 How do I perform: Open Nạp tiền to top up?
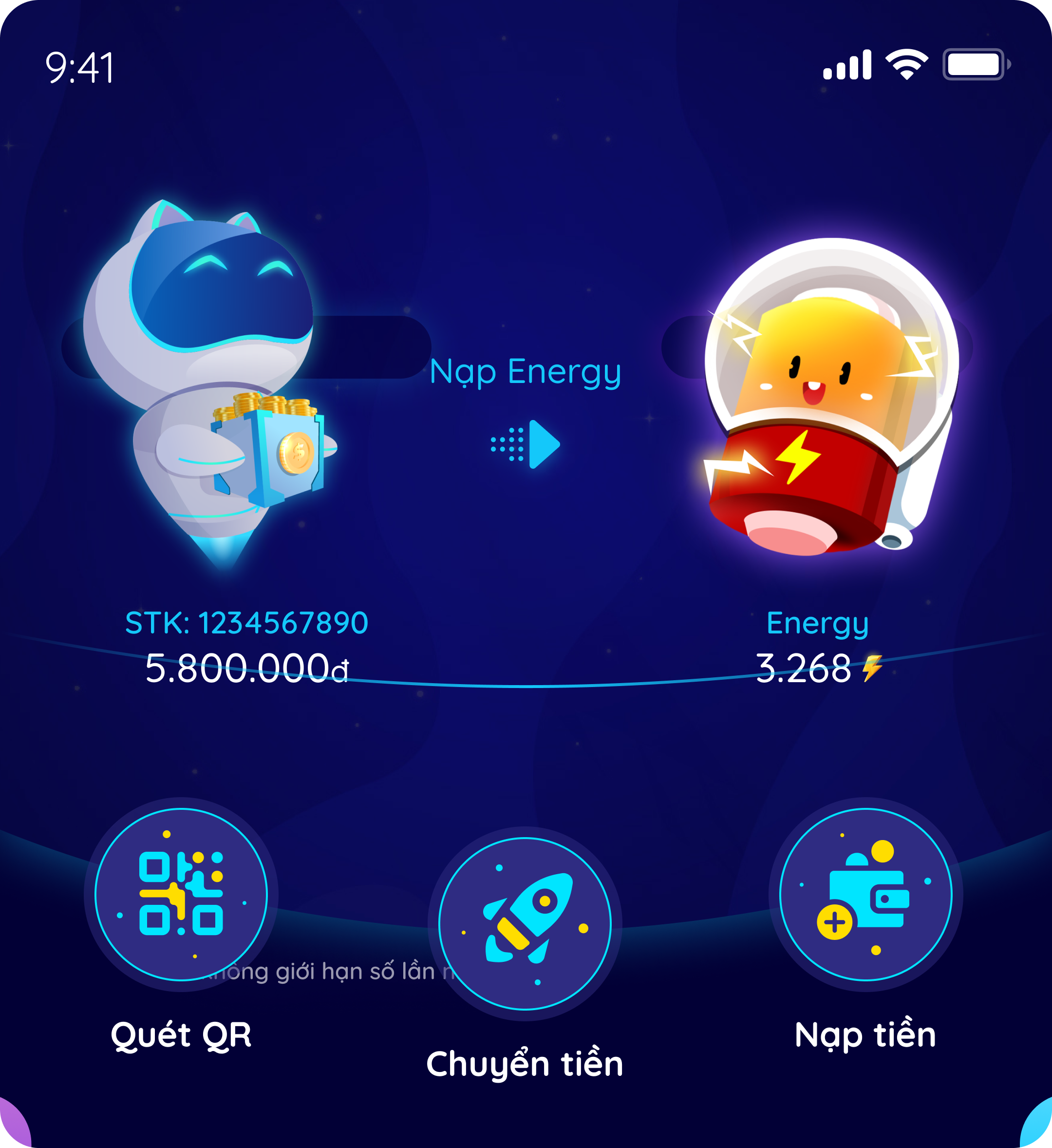click(x=865, y=895)
